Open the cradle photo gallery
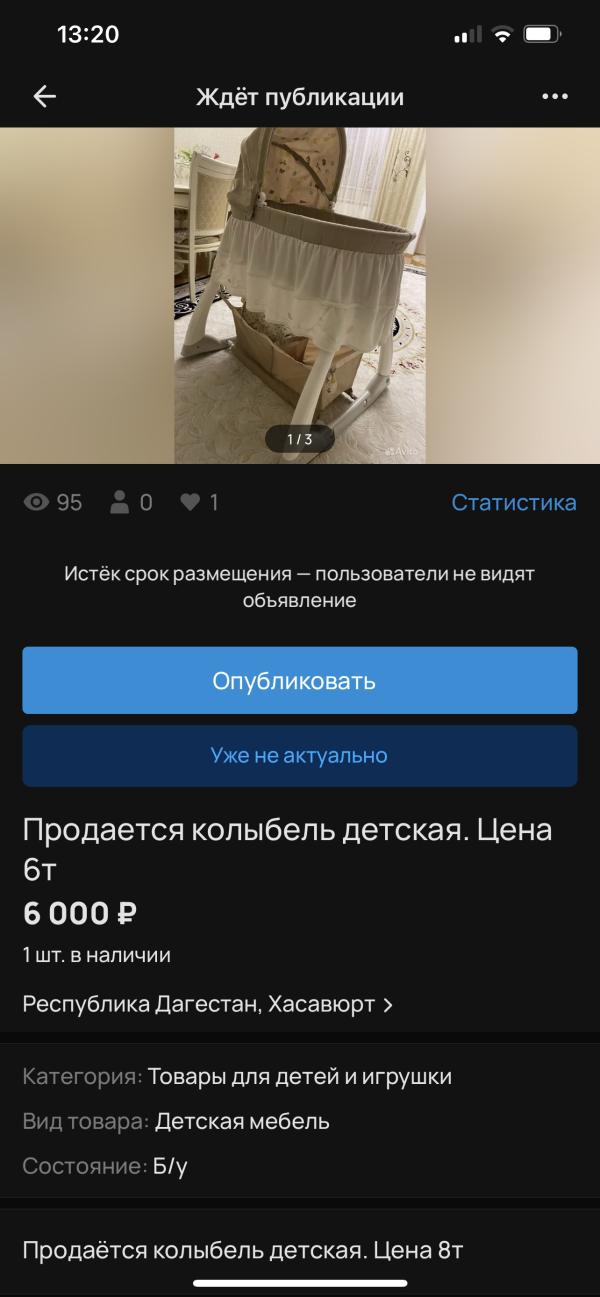600x1297 pixels. click(x=300, y=295)
